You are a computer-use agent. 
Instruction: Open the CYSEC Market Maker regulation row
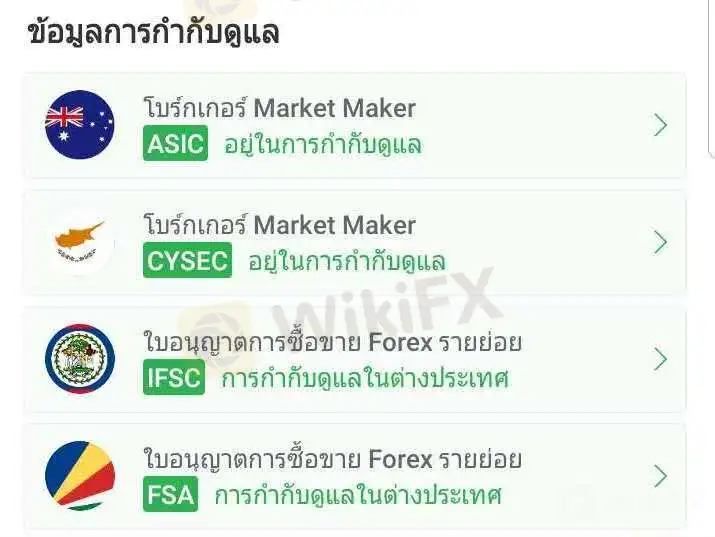click(355, 242)
